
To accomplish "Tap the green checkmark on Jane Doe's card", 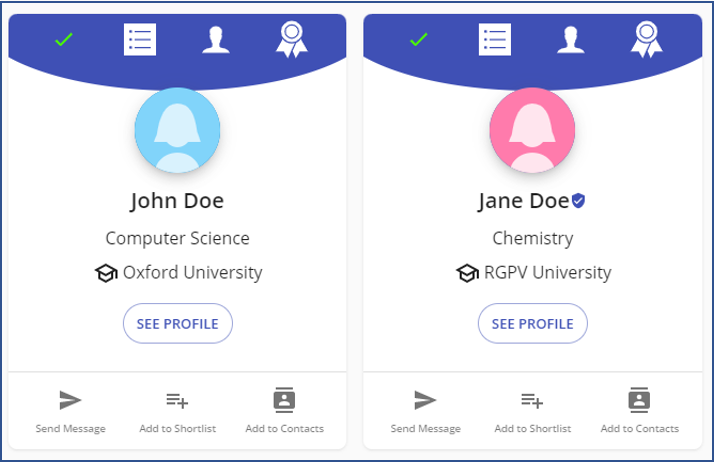I will [x=419, y=40].
